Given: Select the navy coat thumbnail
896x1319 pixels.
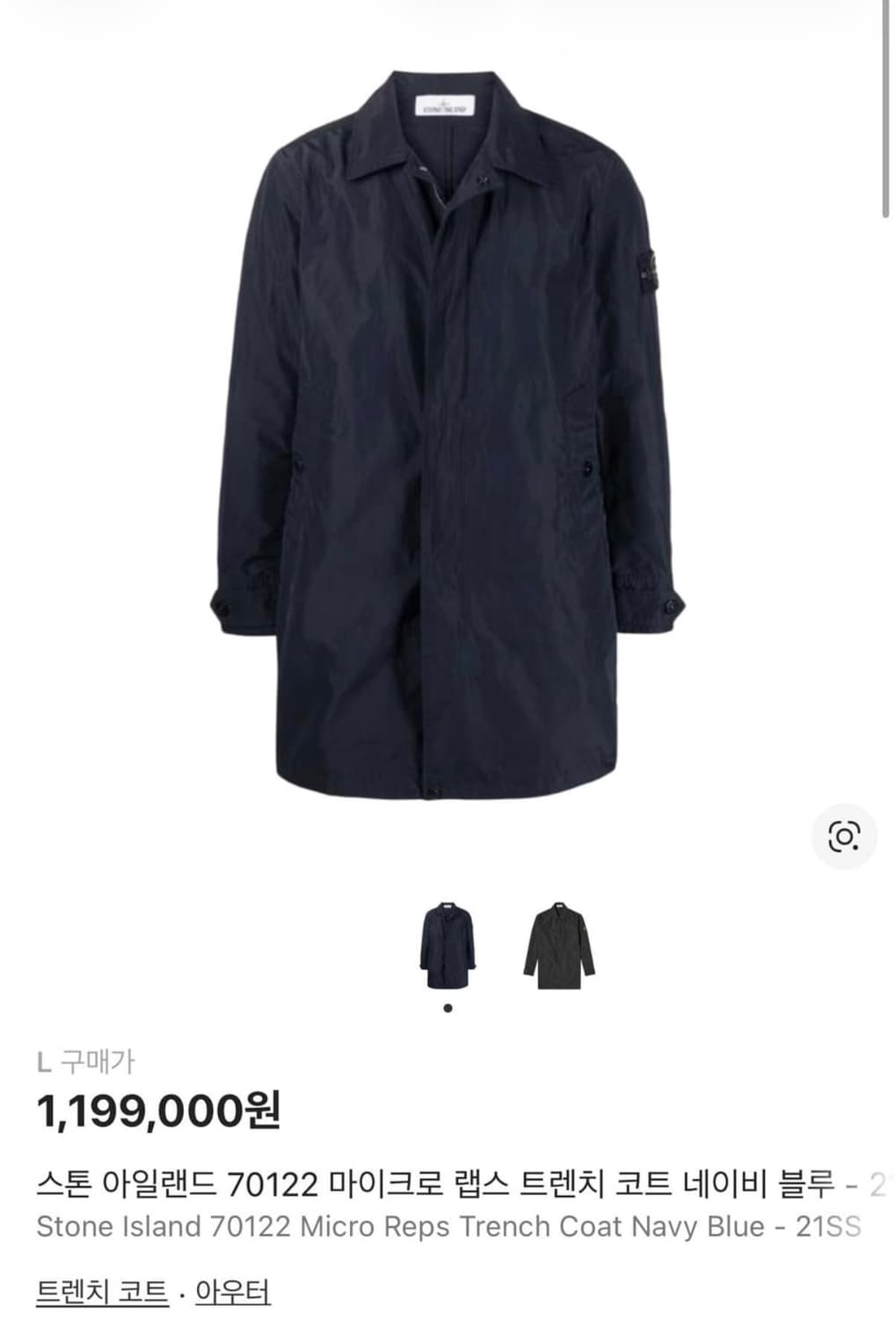Looking at the screenshot, I should (x=447, y=945).
